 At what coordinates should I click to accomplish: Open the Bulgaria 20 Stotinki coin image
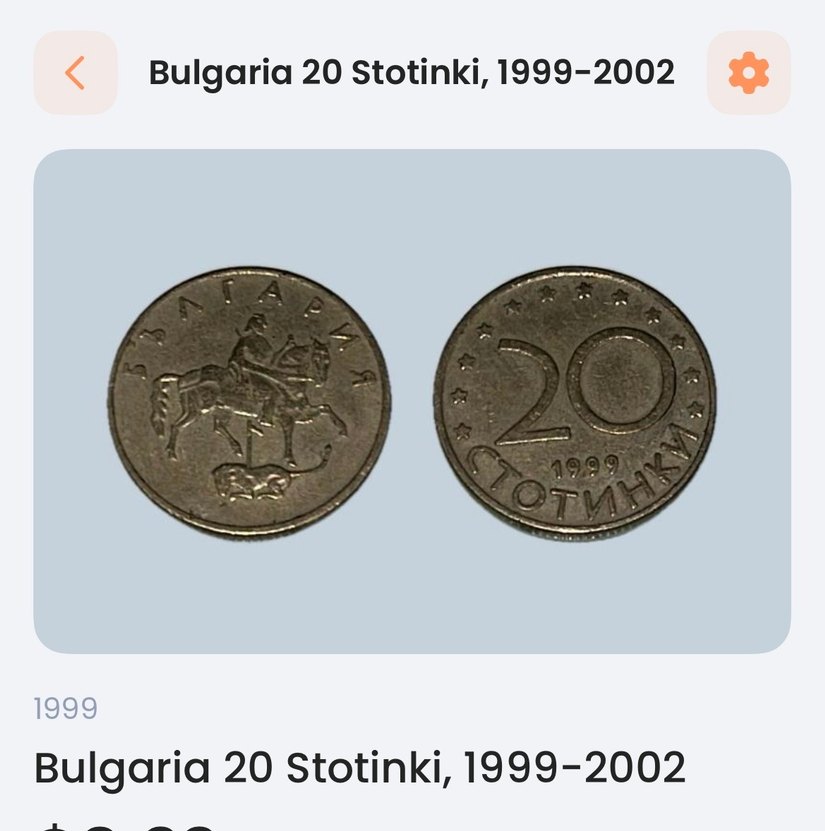(412, 402)
